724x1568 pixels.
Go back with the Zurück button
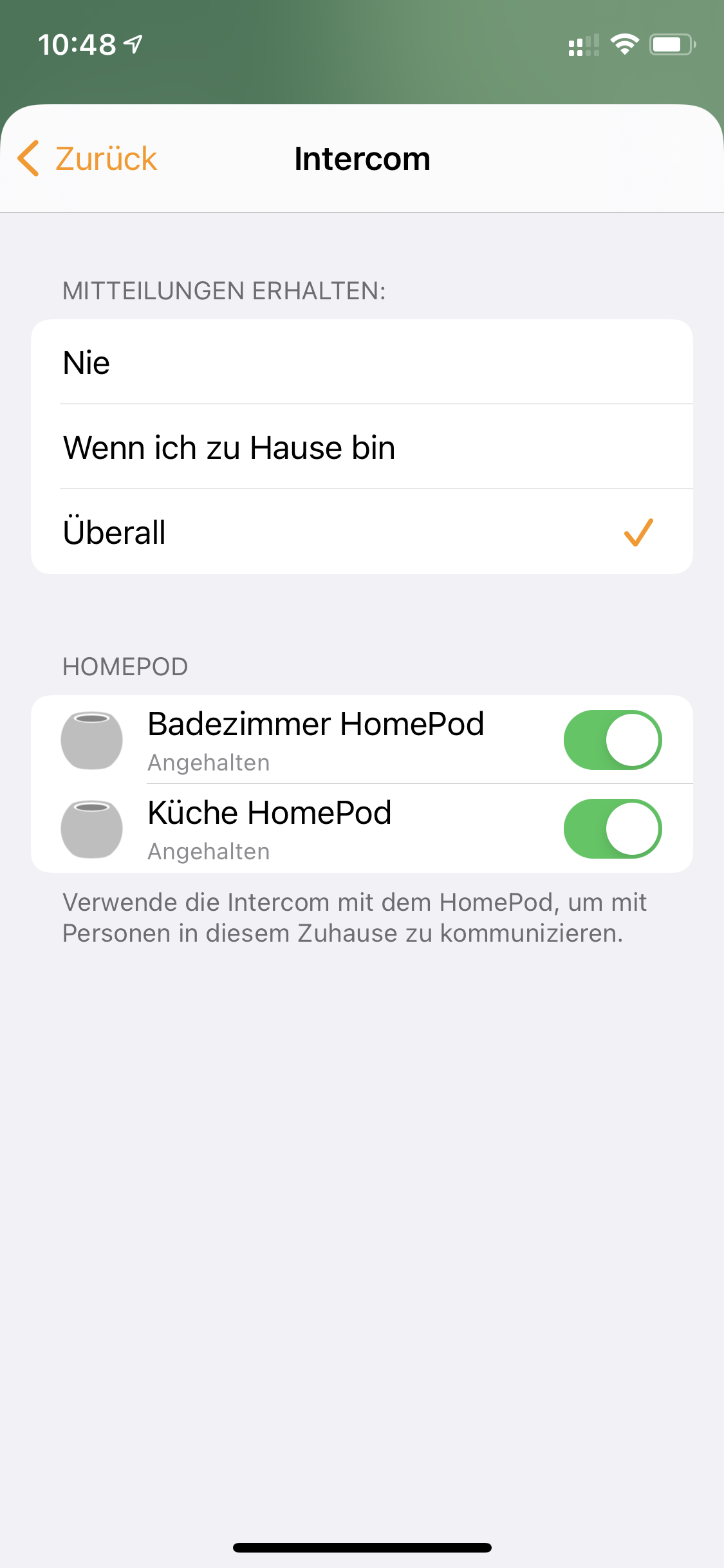click(x=89, y=158)
